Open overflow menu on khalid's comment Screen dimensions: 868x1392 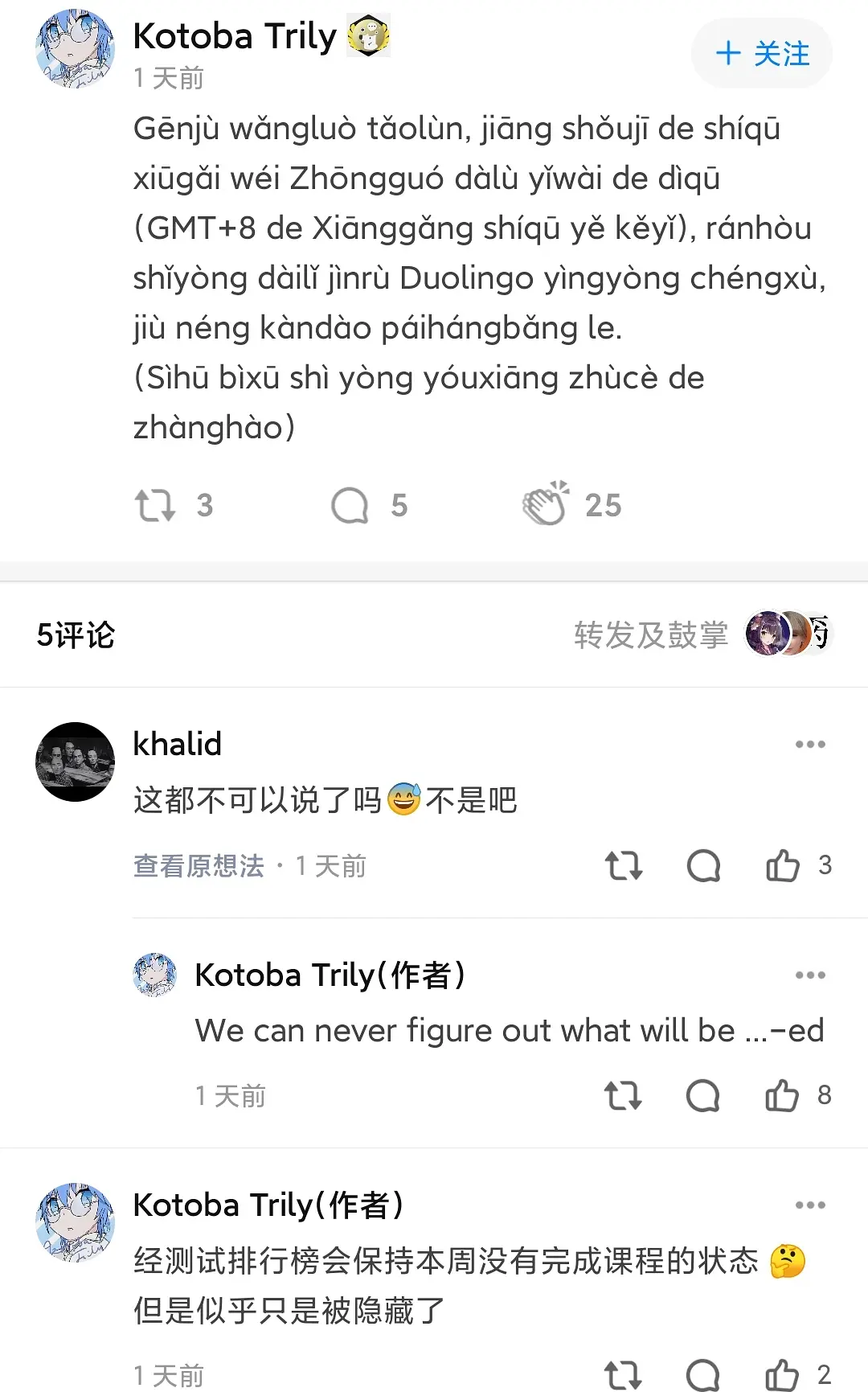(809, 745)
